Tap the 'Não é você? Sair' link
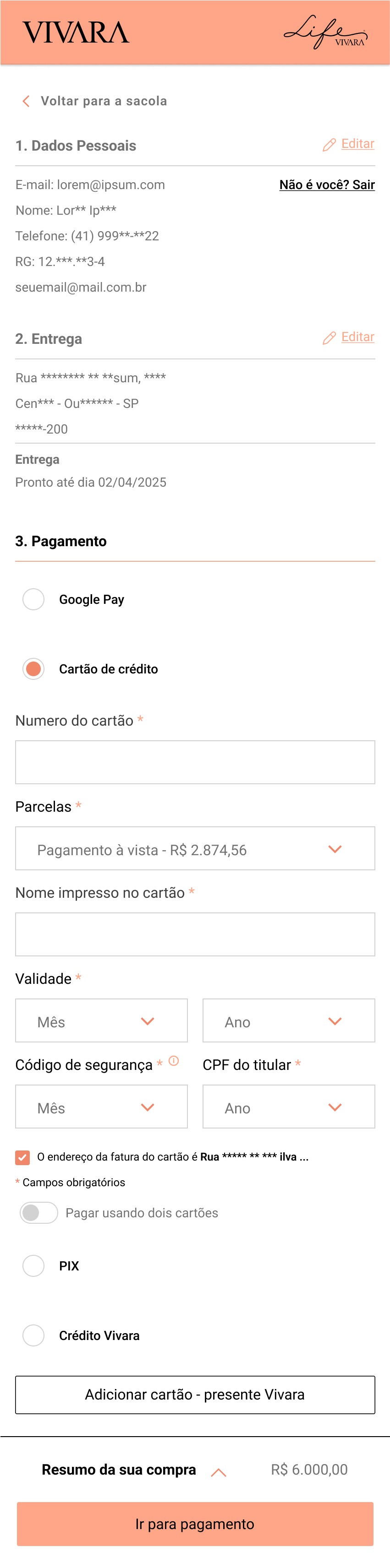 pyautogui.click(x=327, y=184)
